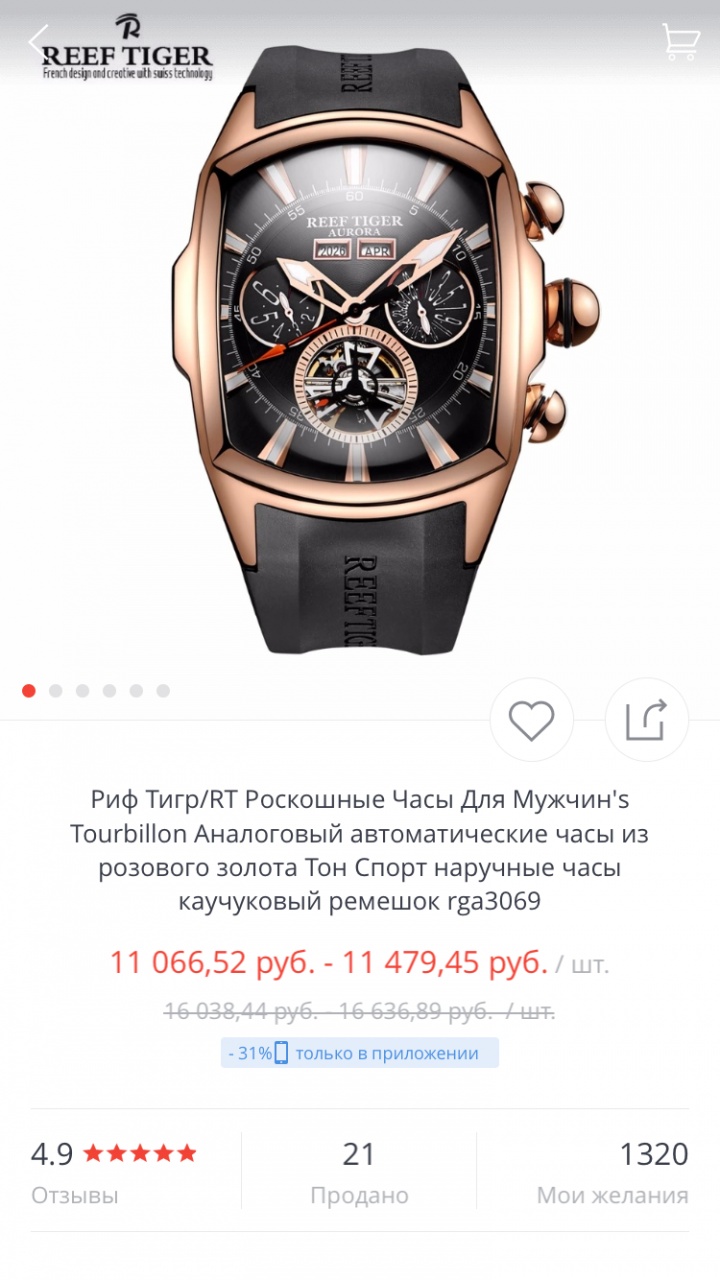Share this Reef Tiger watch listing
The image size is (720, 1280).
(x=646, y=720)
